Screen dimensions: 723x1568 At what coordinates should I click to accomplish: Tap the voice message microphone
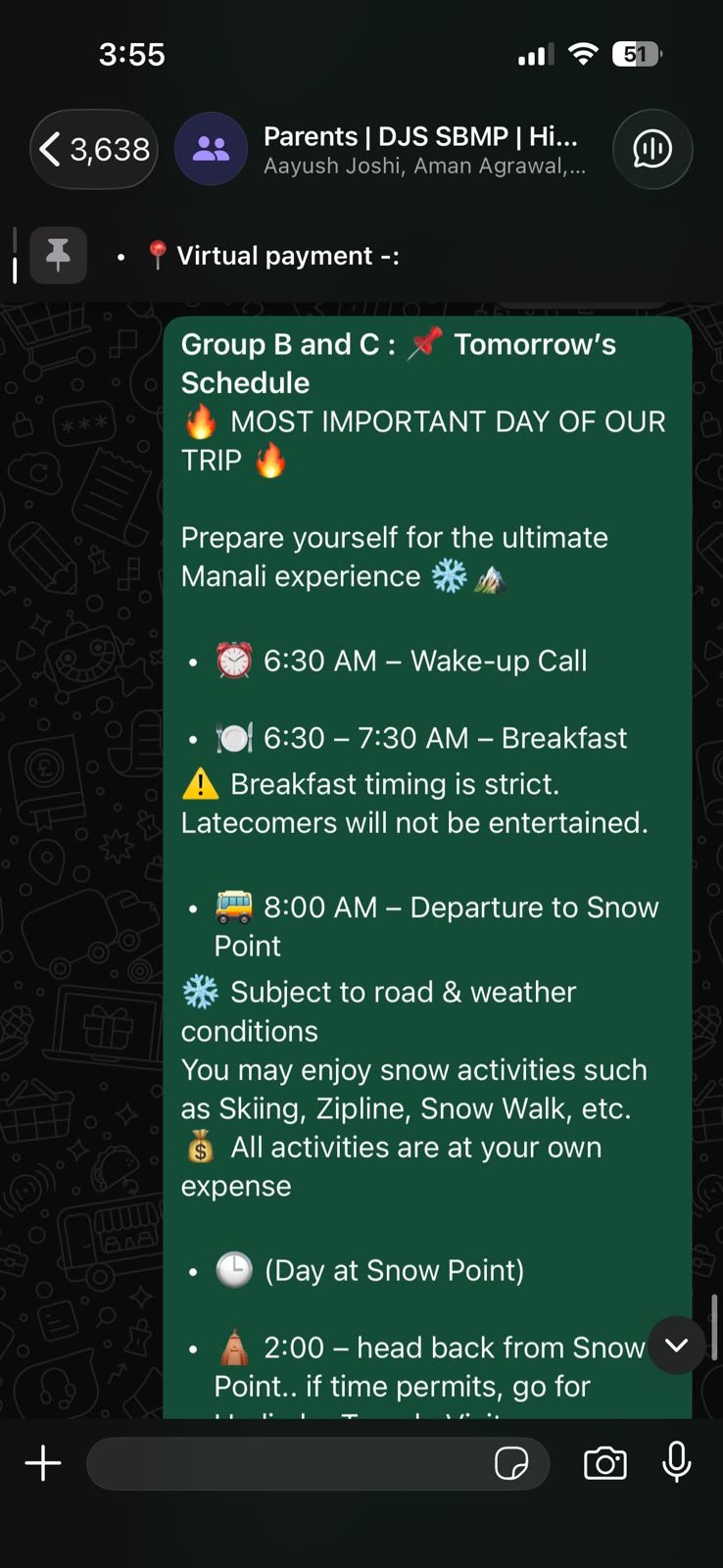coord(677,1462)
